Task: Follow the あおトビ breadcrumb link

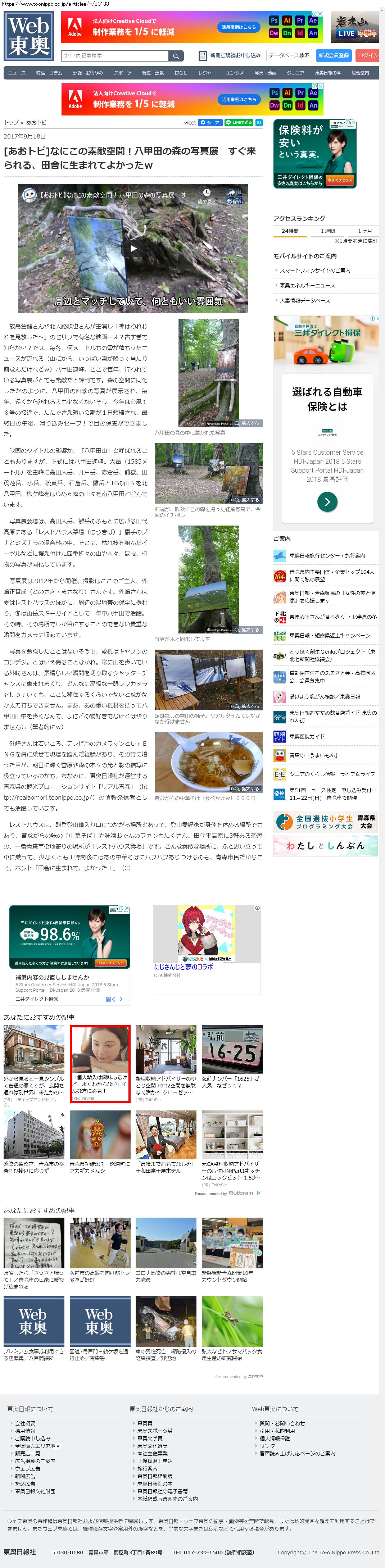Action: pos(36,123)
